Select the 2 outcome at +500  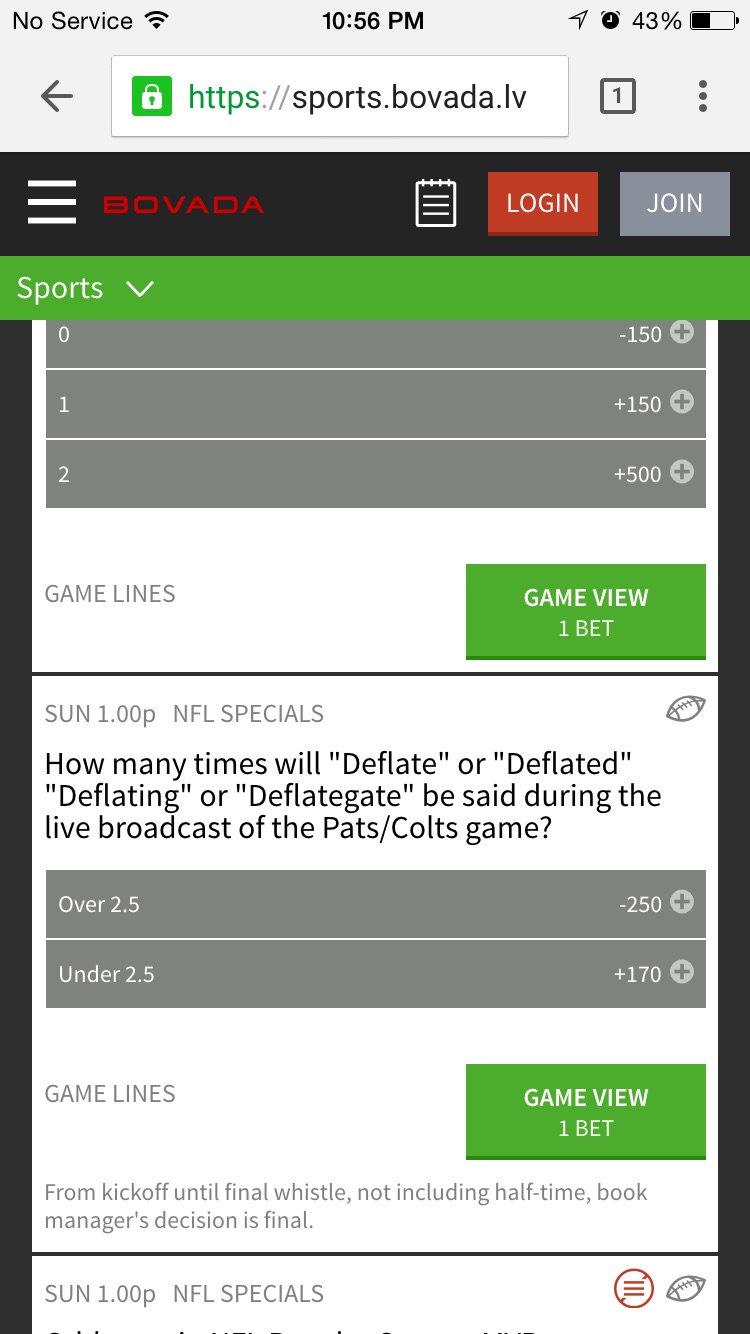tap(376, 474)
